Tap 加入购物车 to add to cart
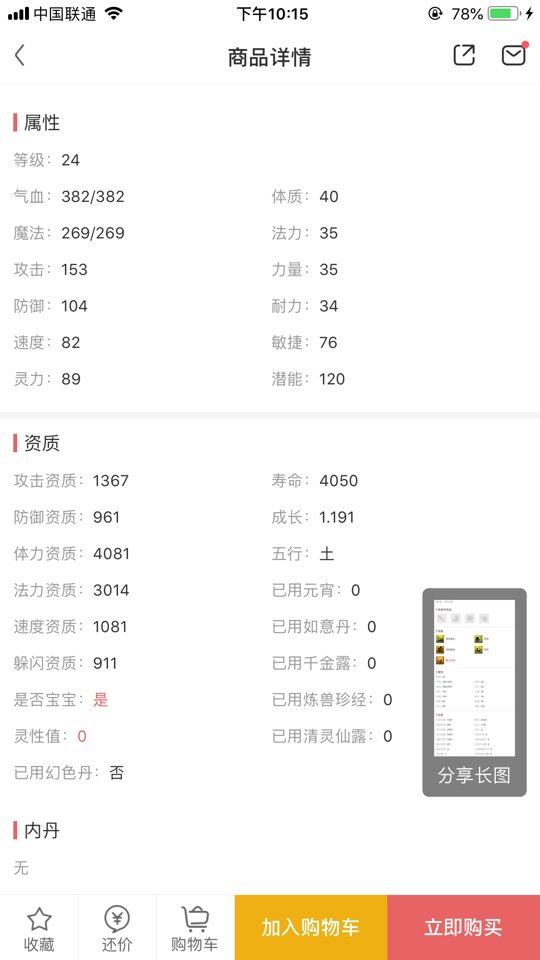Image resolution: width=540 pixels, height=960 pixels. [x=310, y=928]
